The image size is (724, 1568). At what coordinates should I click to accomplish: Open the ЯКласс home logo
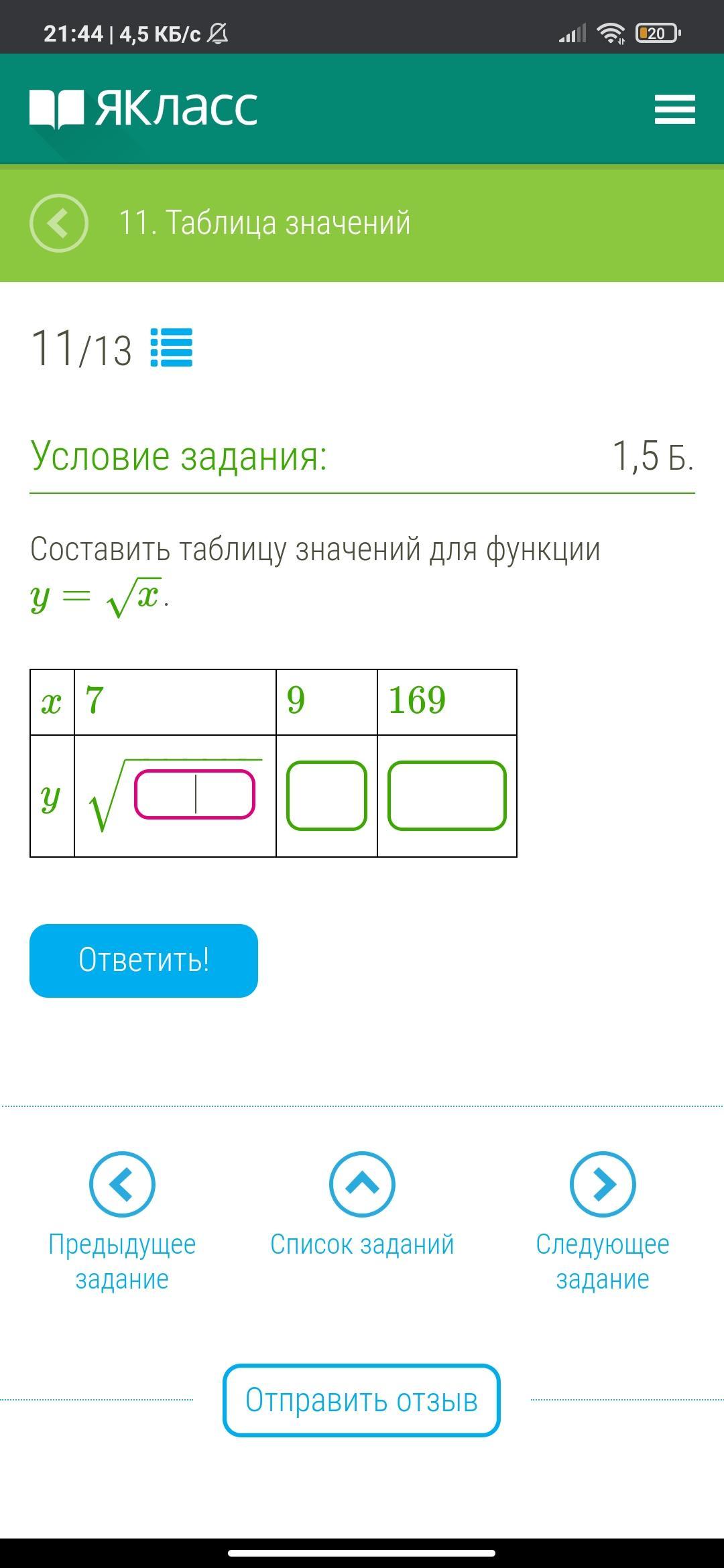click(143, 109)
